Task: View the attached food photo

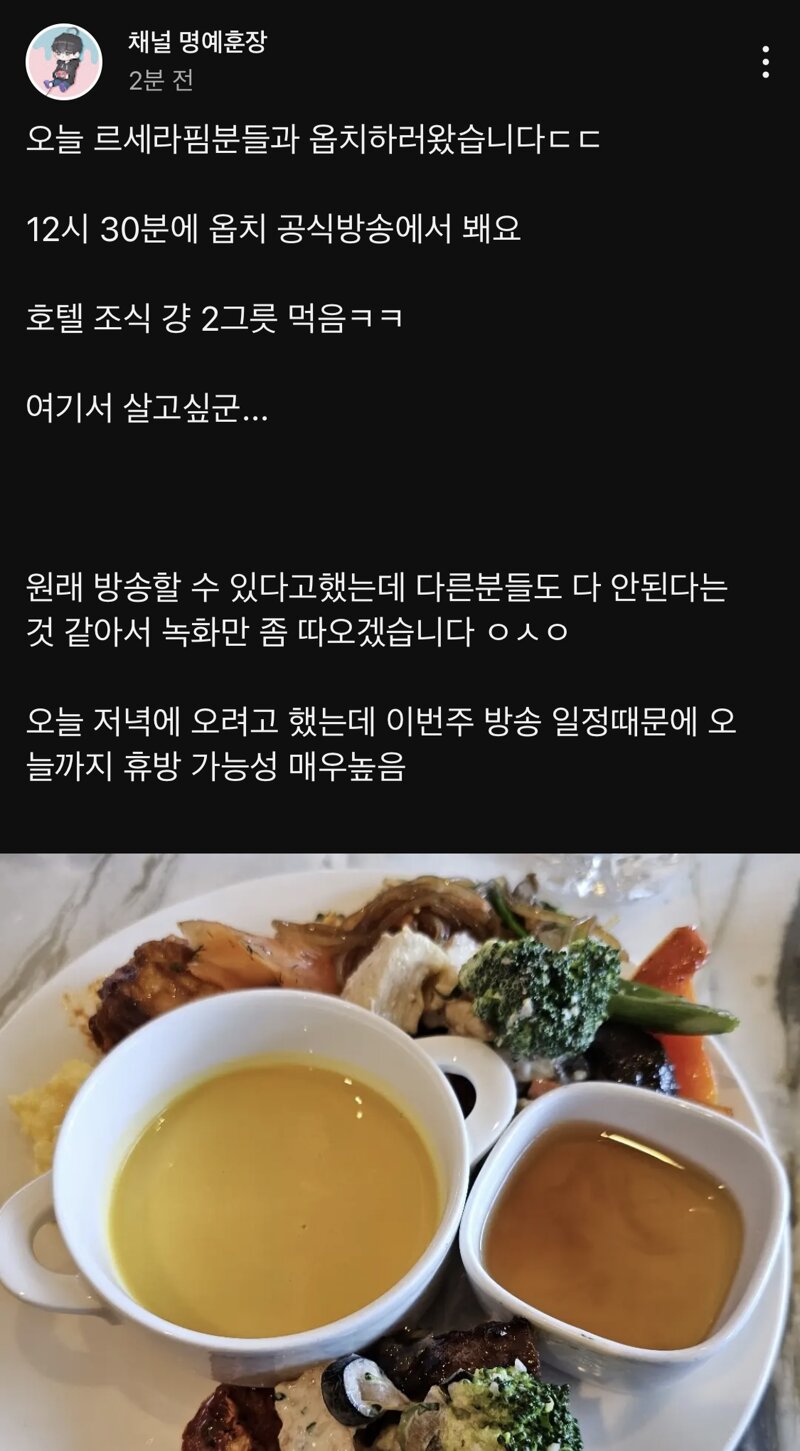Action: pyautogui.click(x=400, y=1150)
